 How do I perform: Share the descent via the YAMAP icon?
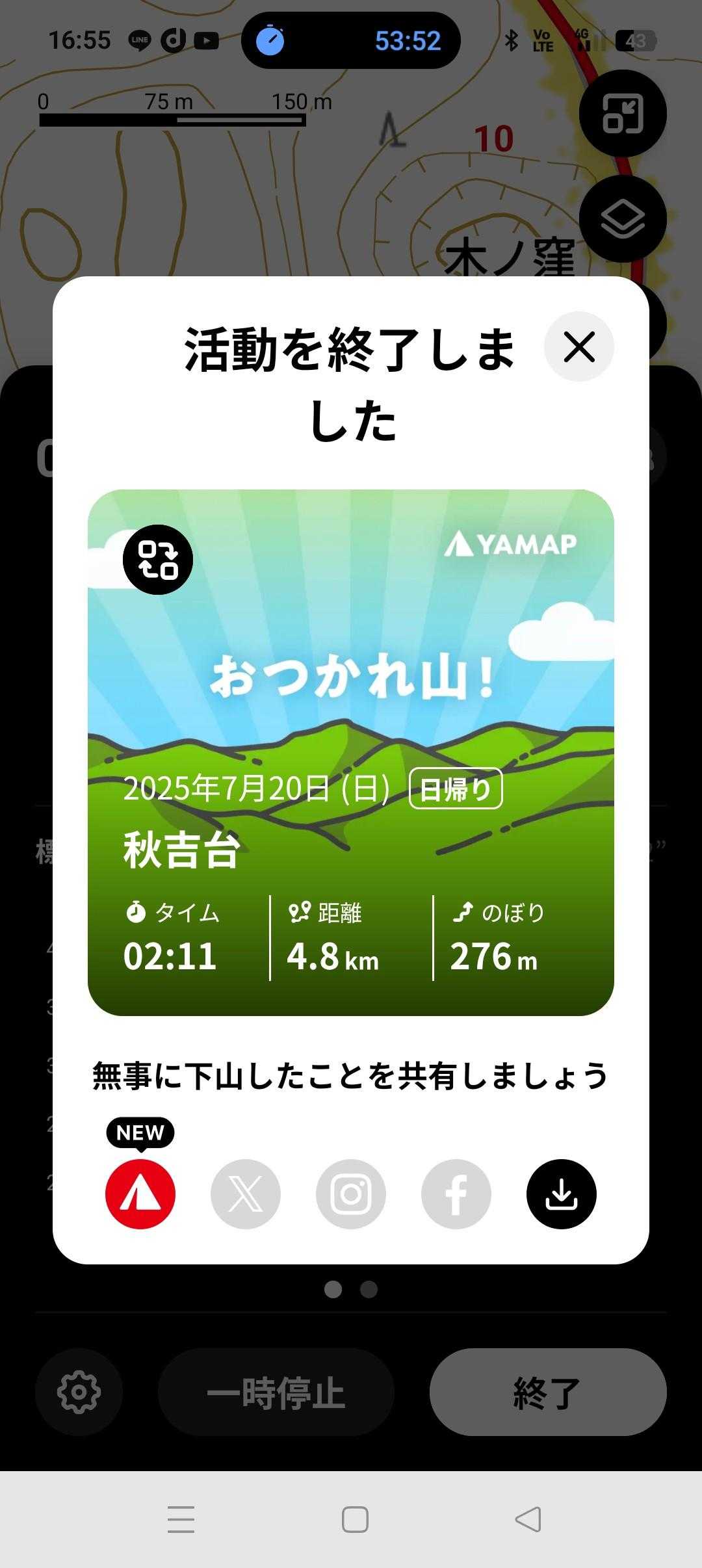tap(140, 1194)
